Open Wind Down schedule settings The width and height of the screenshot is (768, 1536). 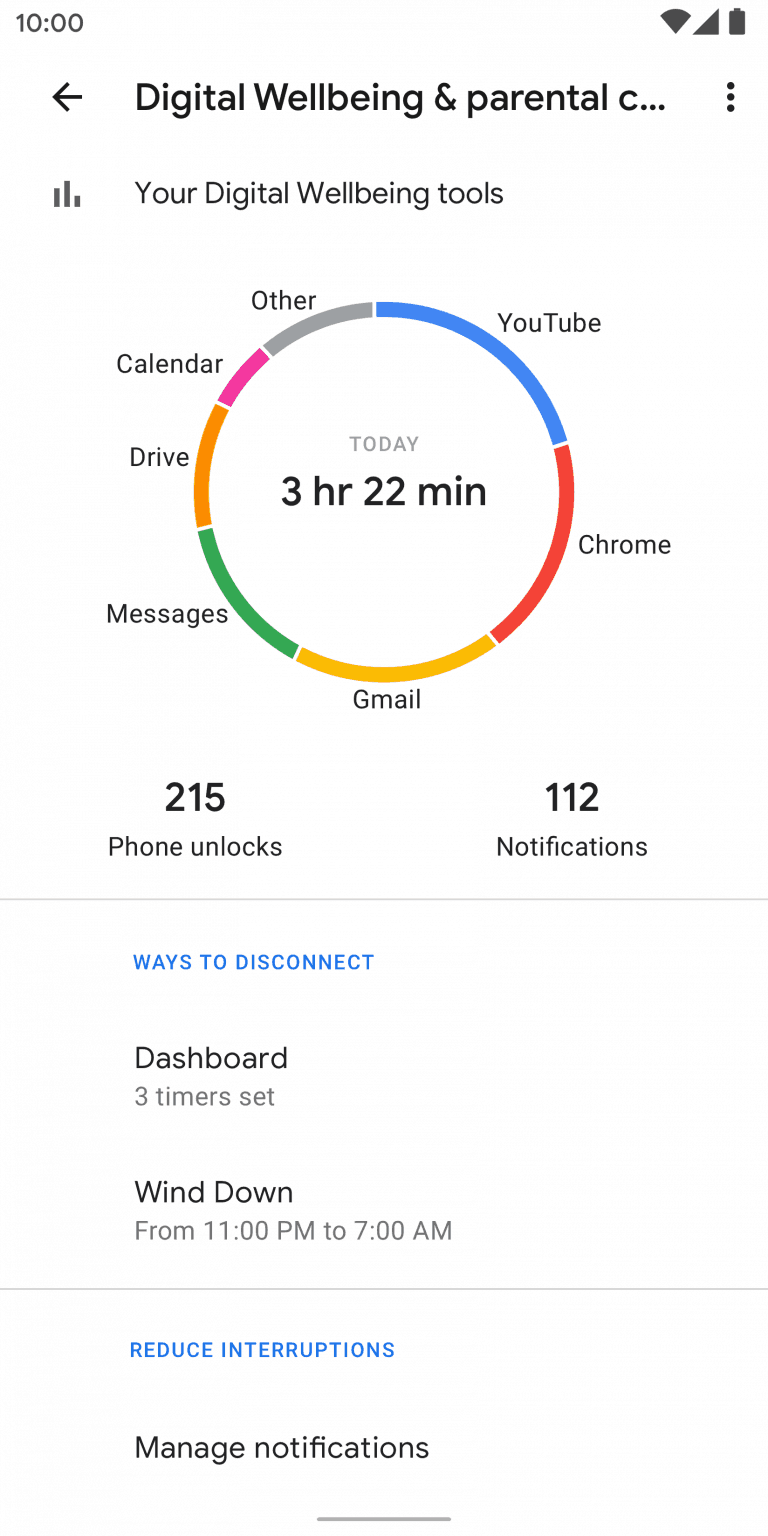384,1210
